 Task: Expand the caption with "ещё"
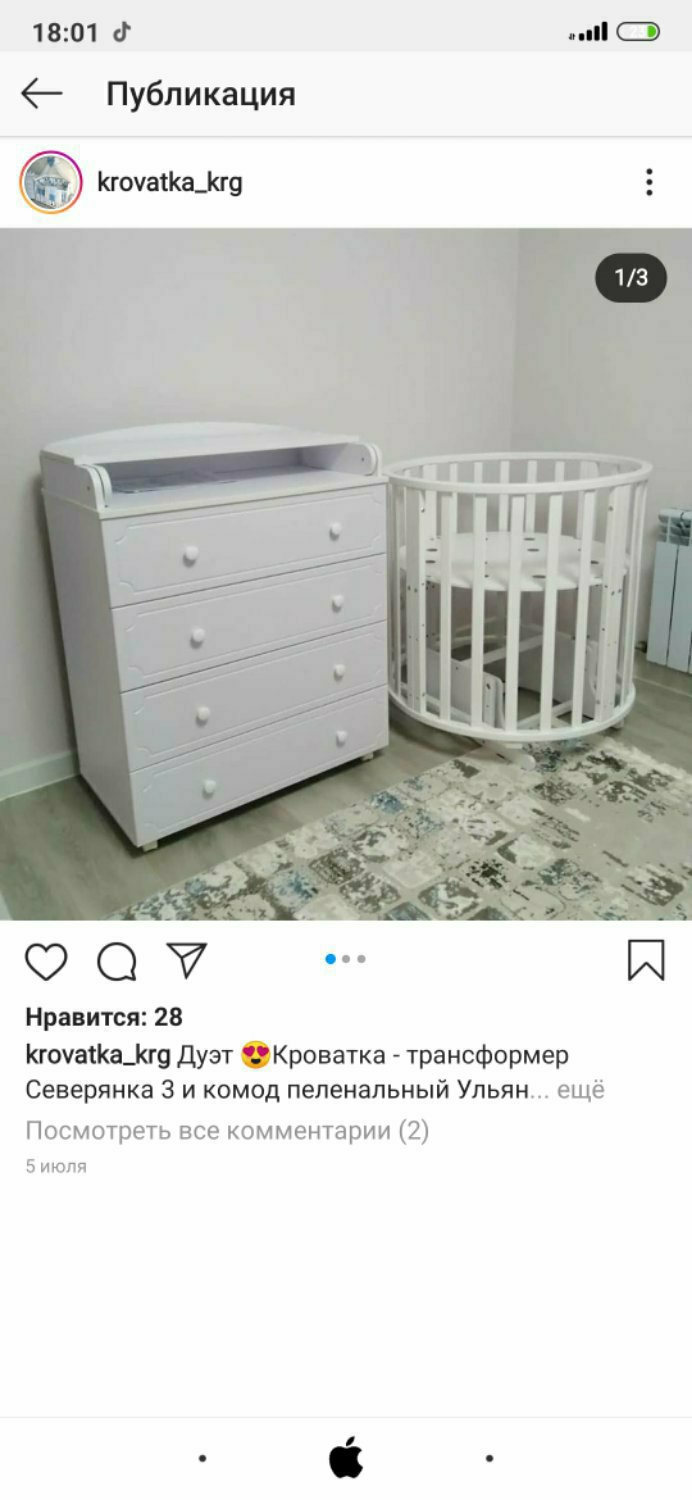click(x=580, y=1090)
